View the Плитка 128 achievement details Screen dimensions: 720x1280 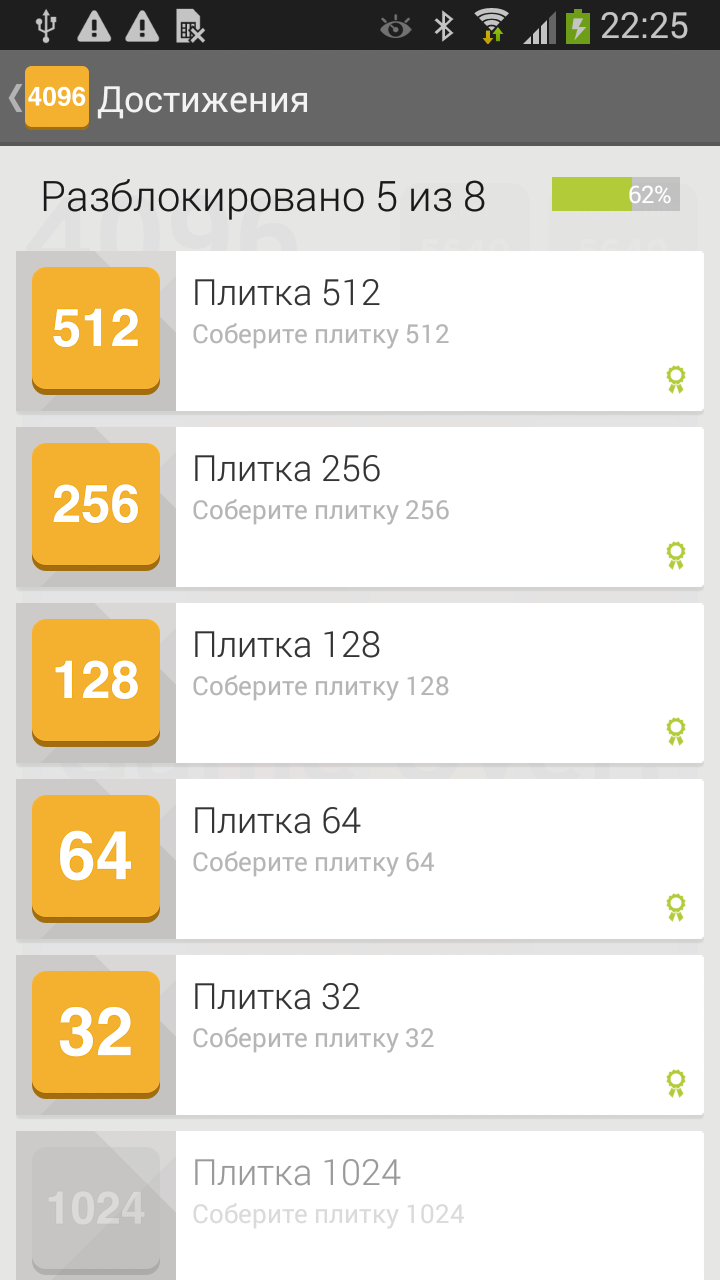tap(360, 683)
